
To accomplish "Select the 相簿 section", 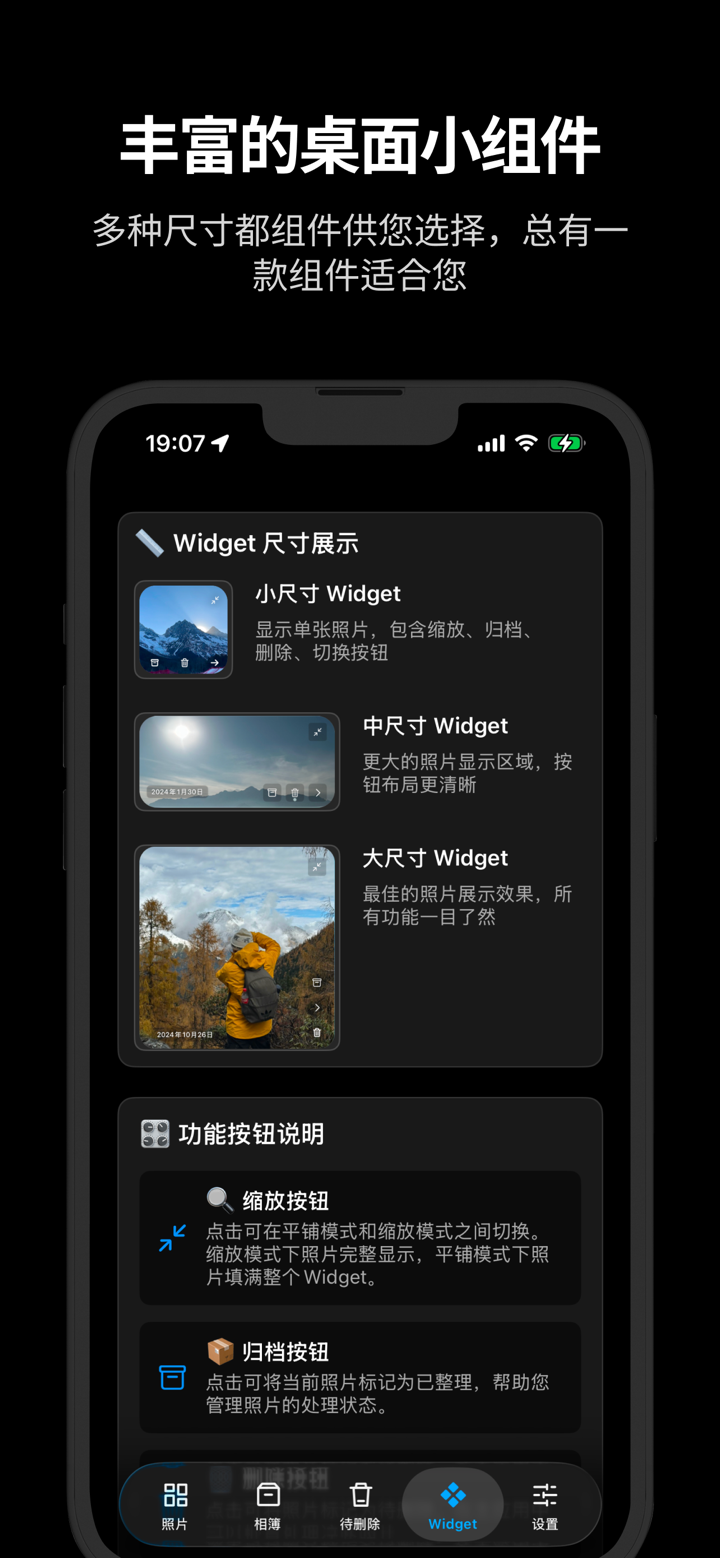I will pos(267,1505).
